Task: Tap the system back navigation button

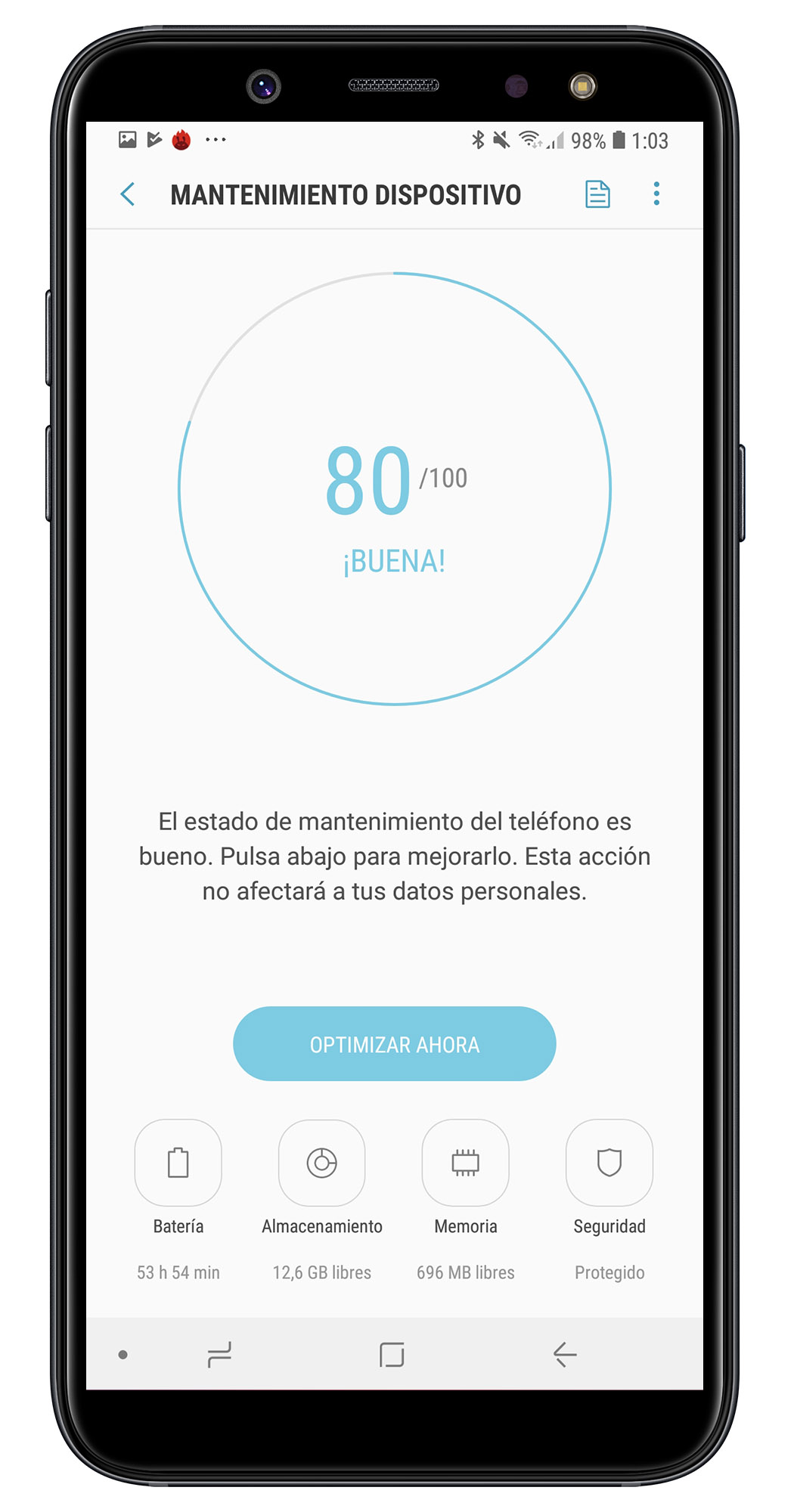Action: tap(565, 1355)
